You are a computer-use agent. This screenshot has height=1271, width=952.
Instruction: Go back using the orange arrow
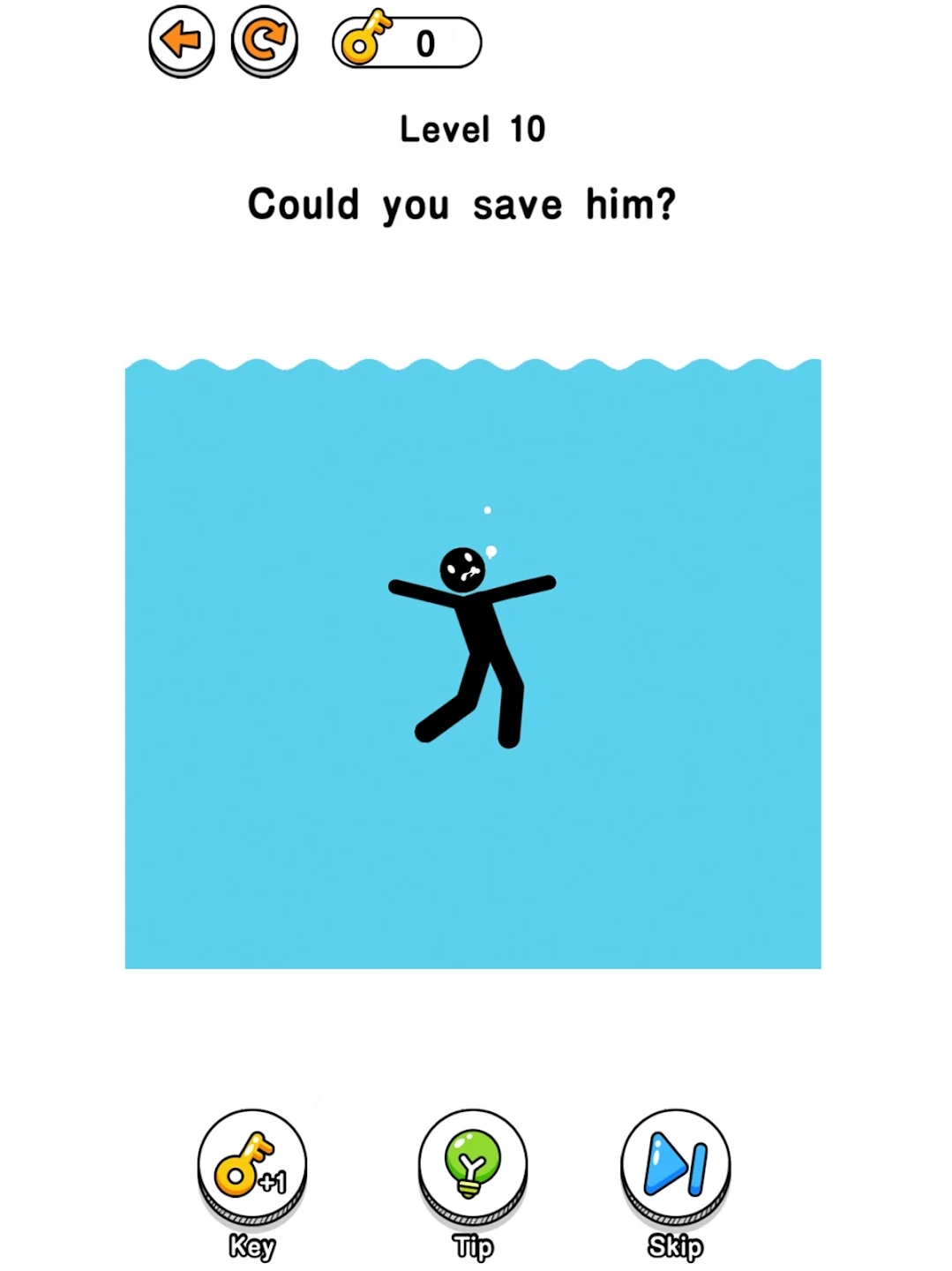[x=182, y=41]
